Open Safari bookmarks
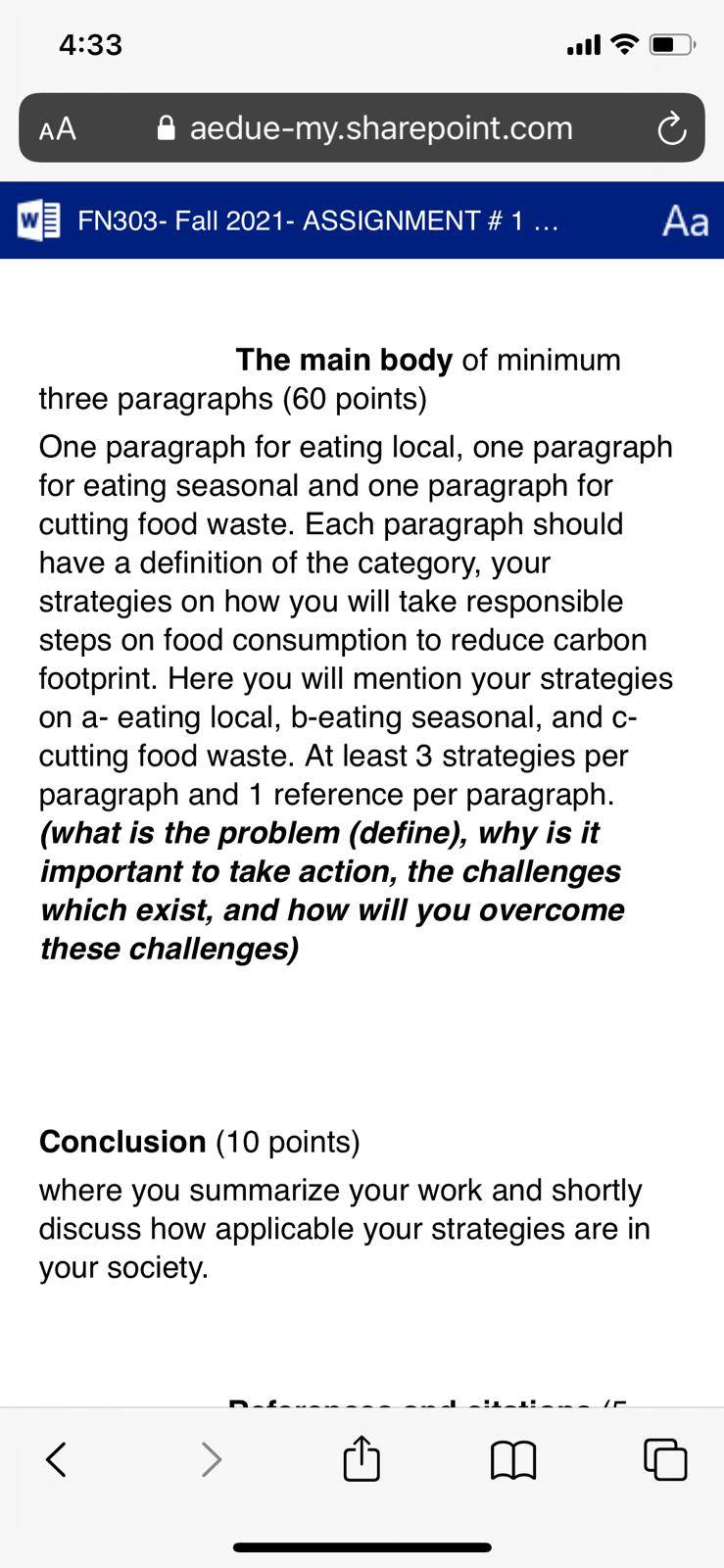724x1568 pixels. tap(513, 1459)
